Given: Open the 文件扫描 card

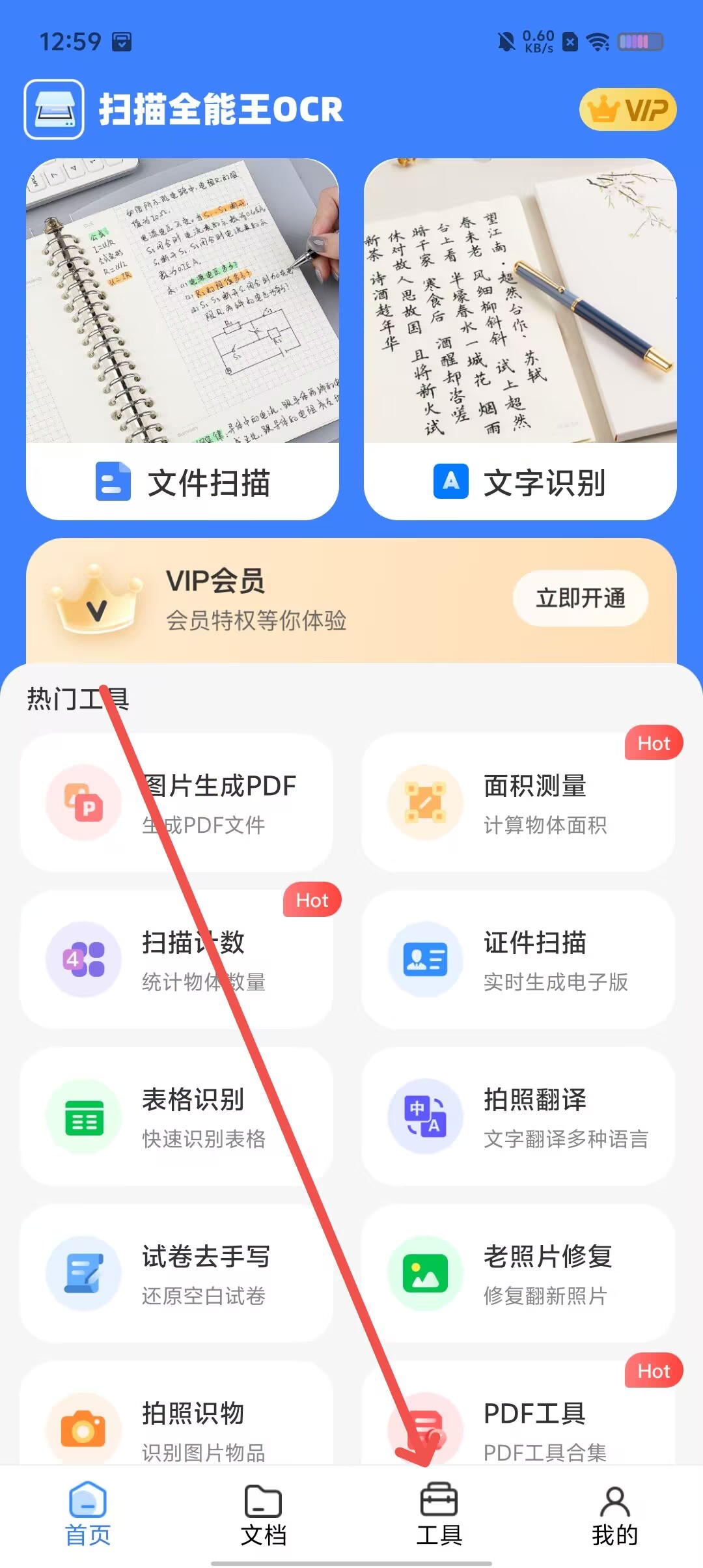Looking at the screenshot, I should pyautogui.click(x=182, y=339).
